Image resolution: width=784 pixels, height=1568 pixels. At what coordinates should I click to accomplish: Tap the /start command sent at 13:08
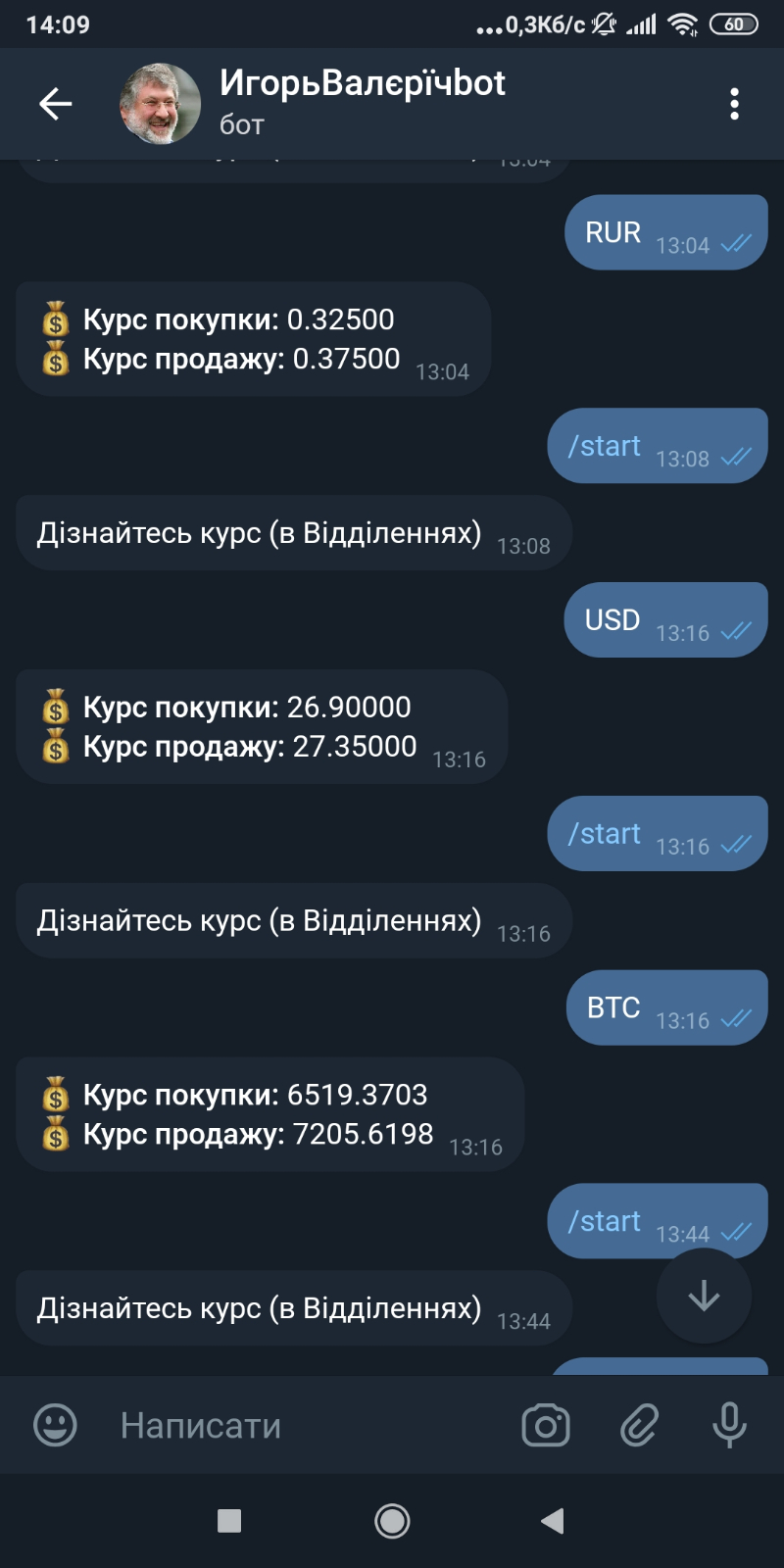tap(604, 446)
